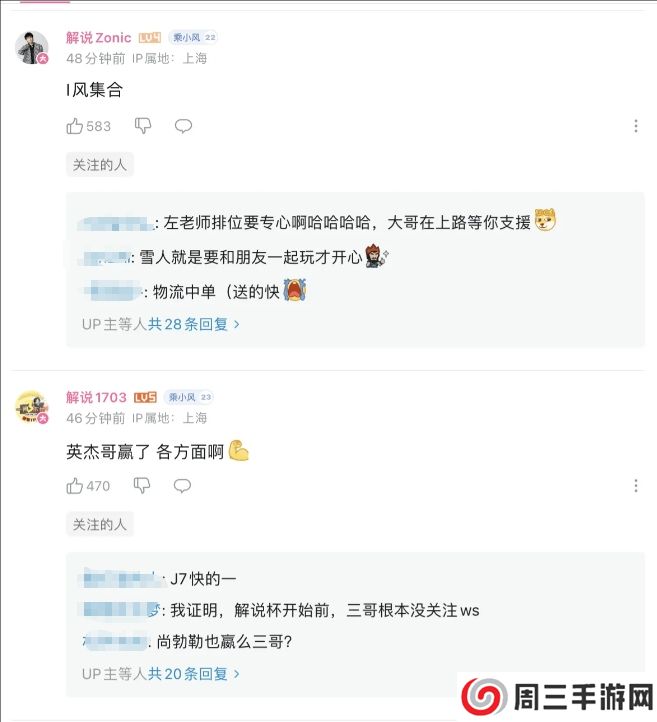Dislike the 解说Zonic comment

[143, 126]
